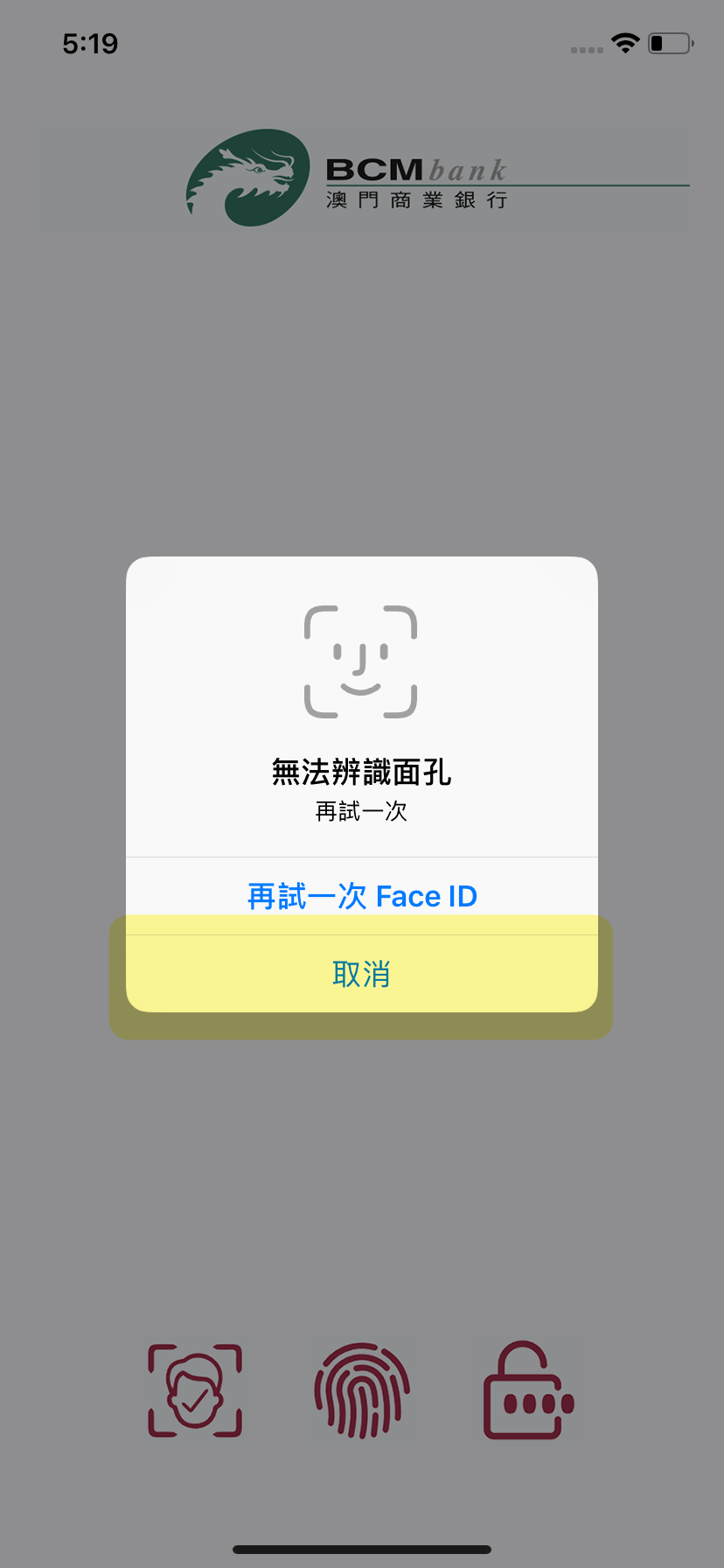Tap 取消 to cancel Face ID
The height and width of the screenshot is (1568, 724).
click(x=362, y=974)
